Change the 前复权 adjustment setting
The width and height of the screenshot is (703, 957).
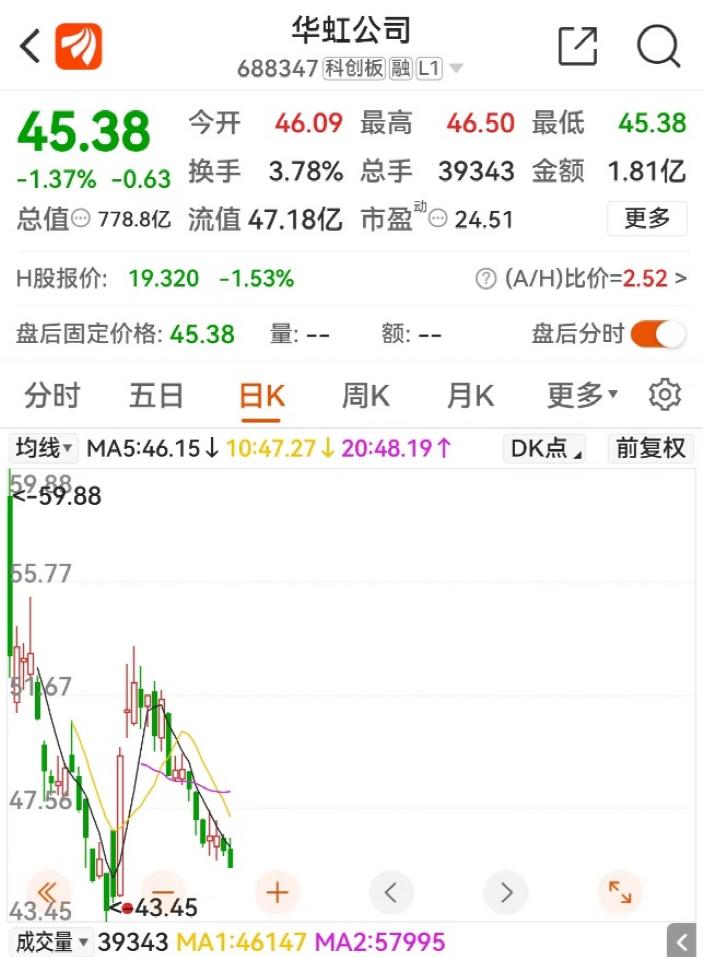pos(651,449)
